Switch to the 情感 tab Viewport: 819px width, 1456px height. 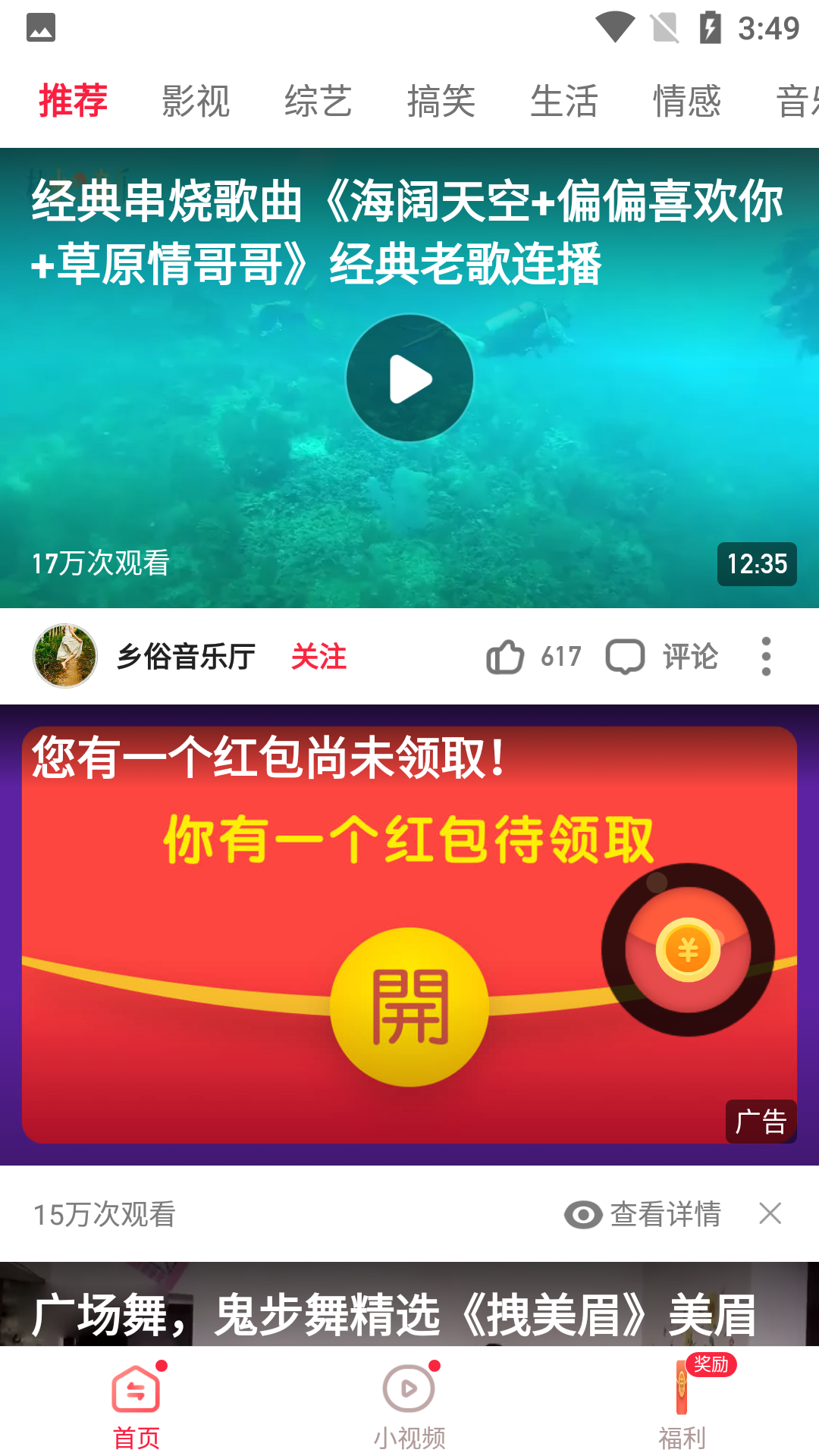[687, 101]
